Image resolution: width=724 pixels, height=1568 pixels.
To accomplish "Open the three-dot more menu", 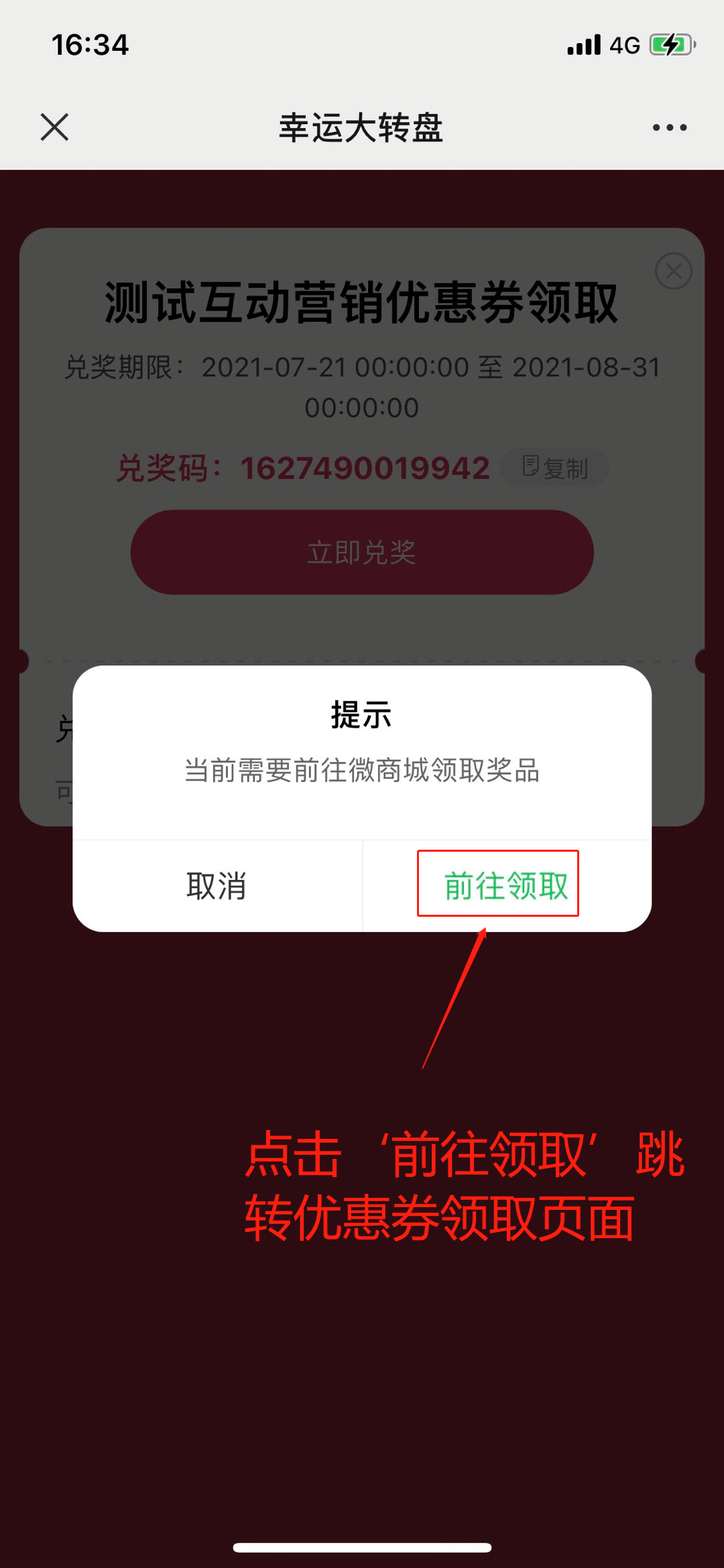I will point(669,127).
